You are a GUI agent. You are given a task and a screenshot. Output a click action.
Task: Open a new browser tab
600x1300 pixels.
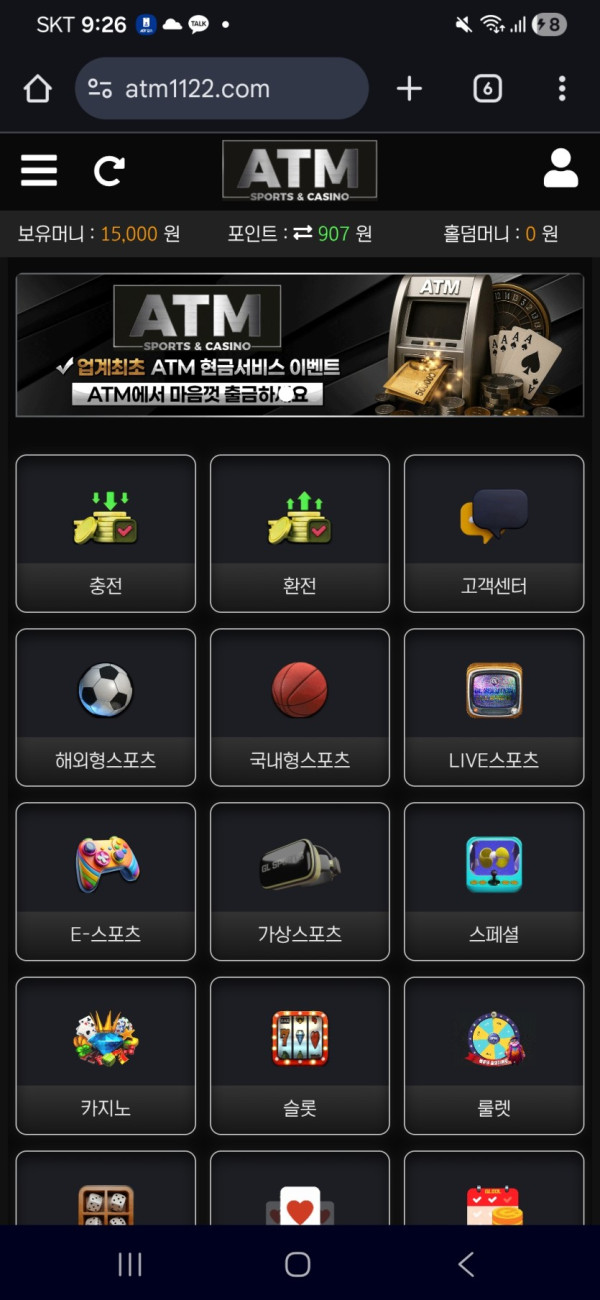click(x=409, y=89)
